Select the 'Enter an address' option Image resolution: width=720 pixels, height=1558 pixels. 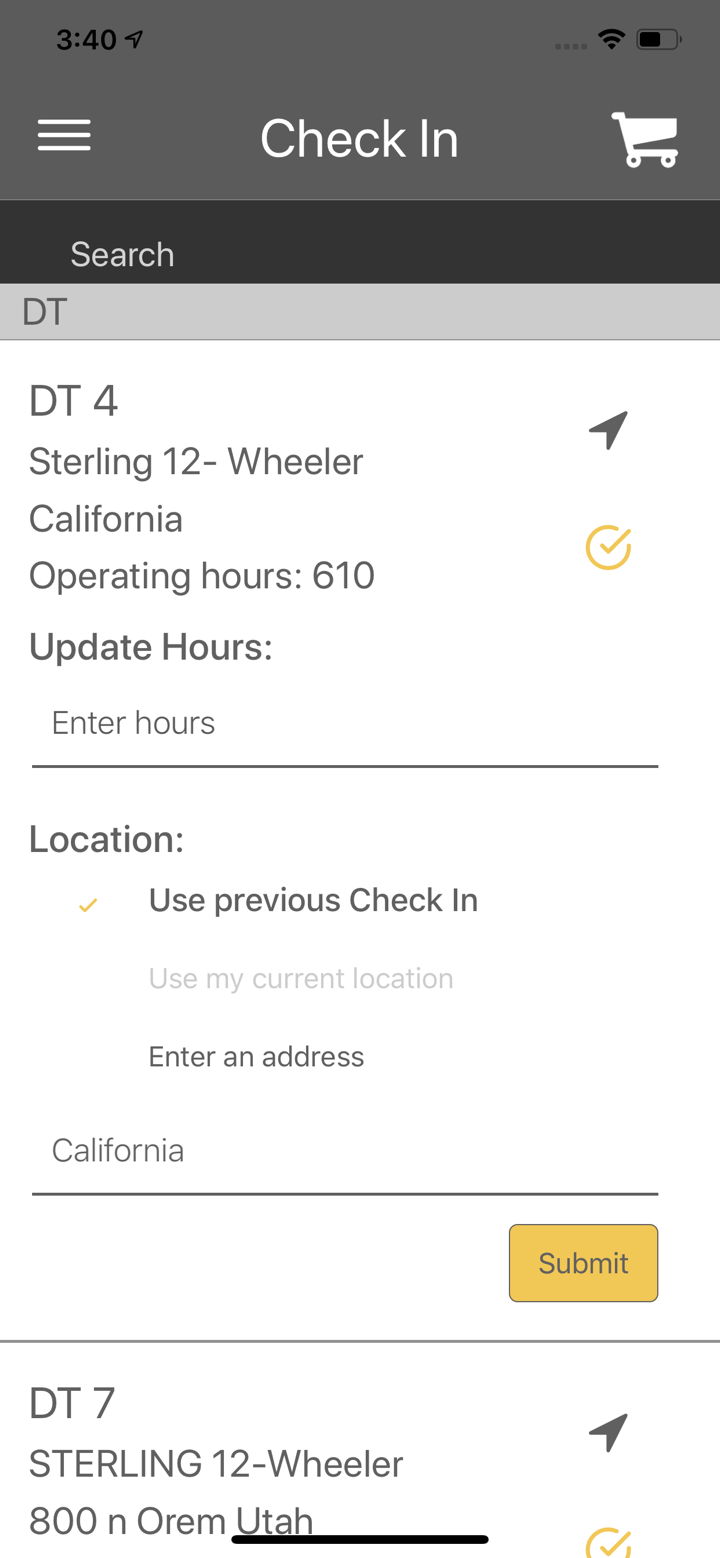tap(256, 1056)
